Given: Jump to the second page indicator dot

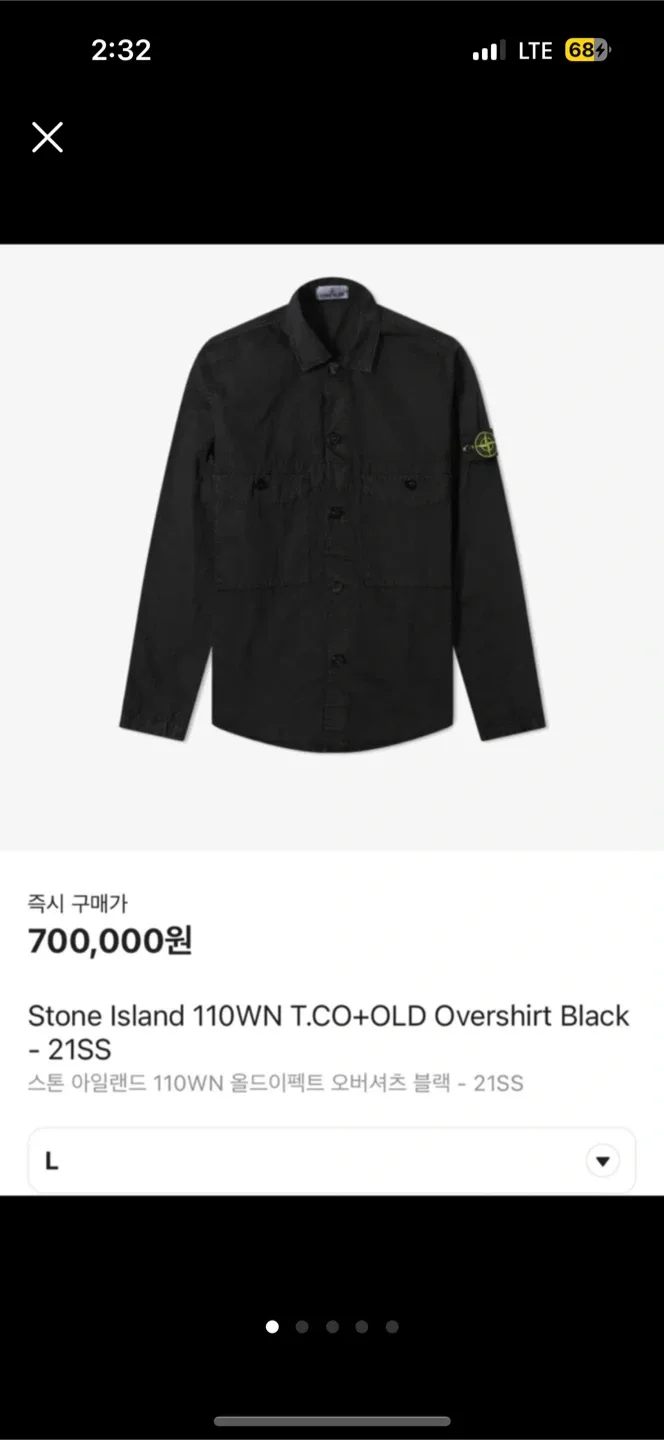Looking at the screenshot, I should pos(302,1327).
